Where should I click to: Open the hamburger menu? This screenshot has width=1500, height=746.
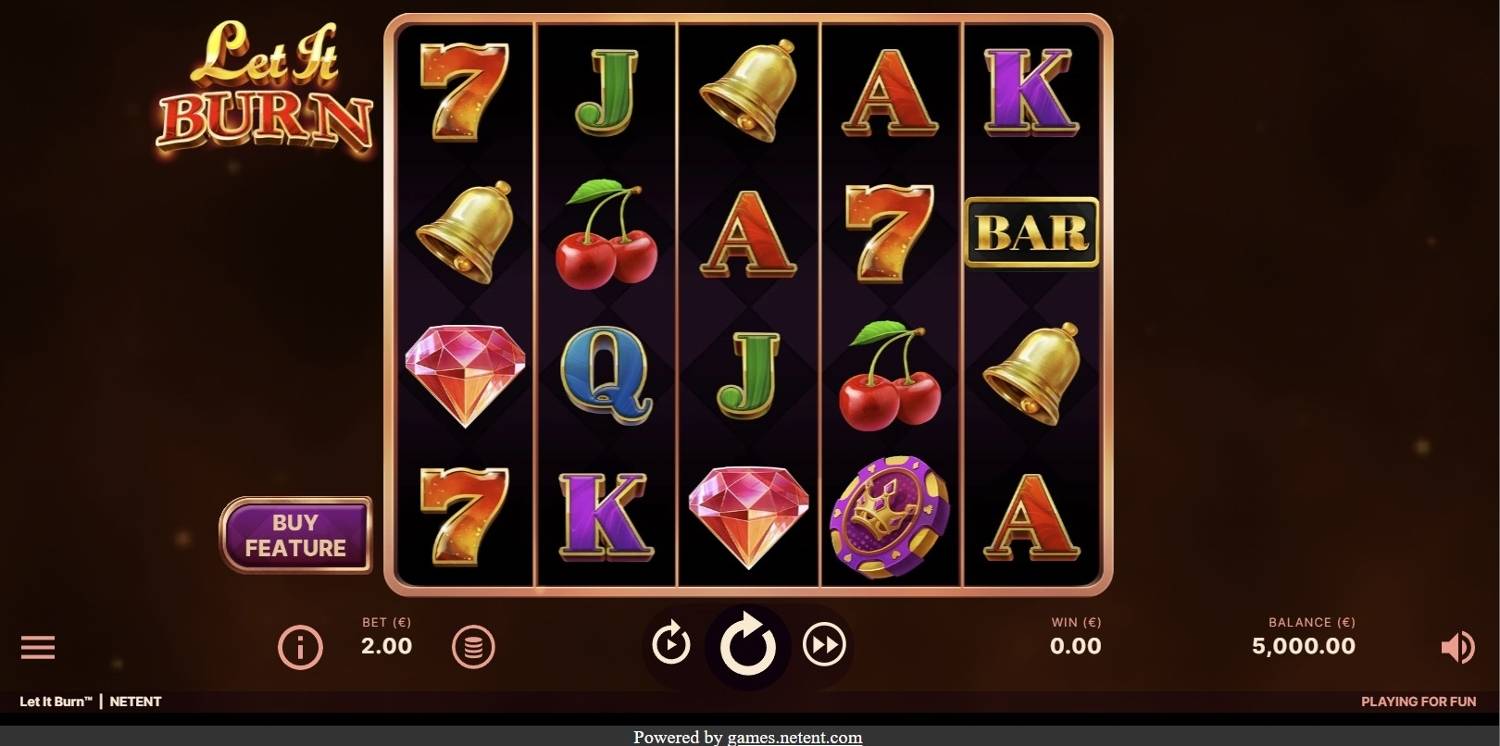click(x=38, y=647)
